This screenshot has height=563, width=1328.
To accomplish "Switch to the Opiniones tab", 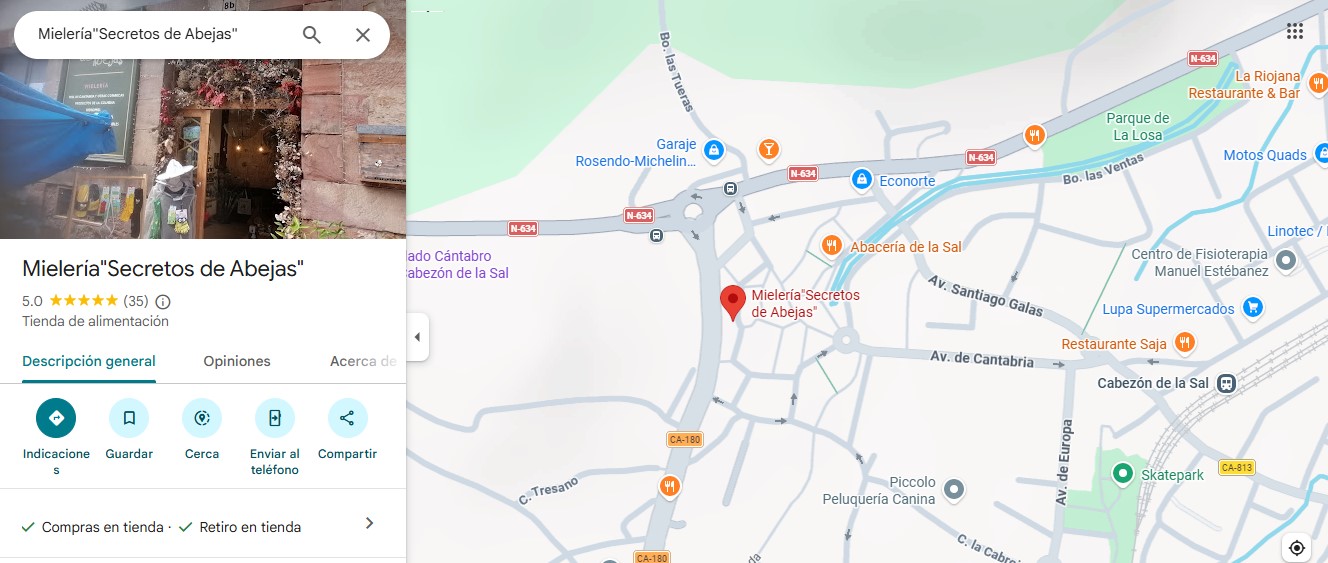I will pos(237,361).
